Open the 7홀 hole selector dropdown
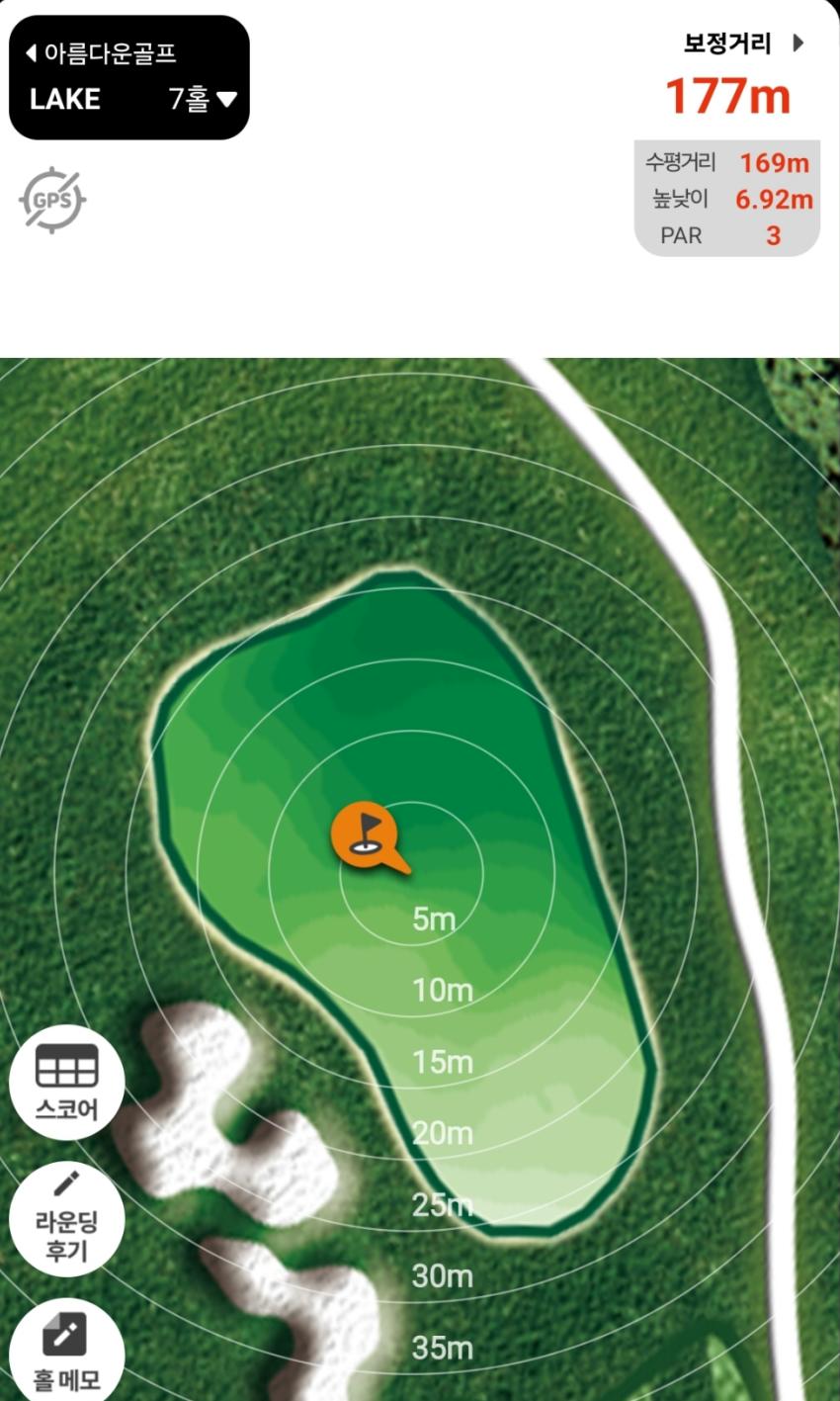The image size is (840, 1401). [x=203, y=99]
